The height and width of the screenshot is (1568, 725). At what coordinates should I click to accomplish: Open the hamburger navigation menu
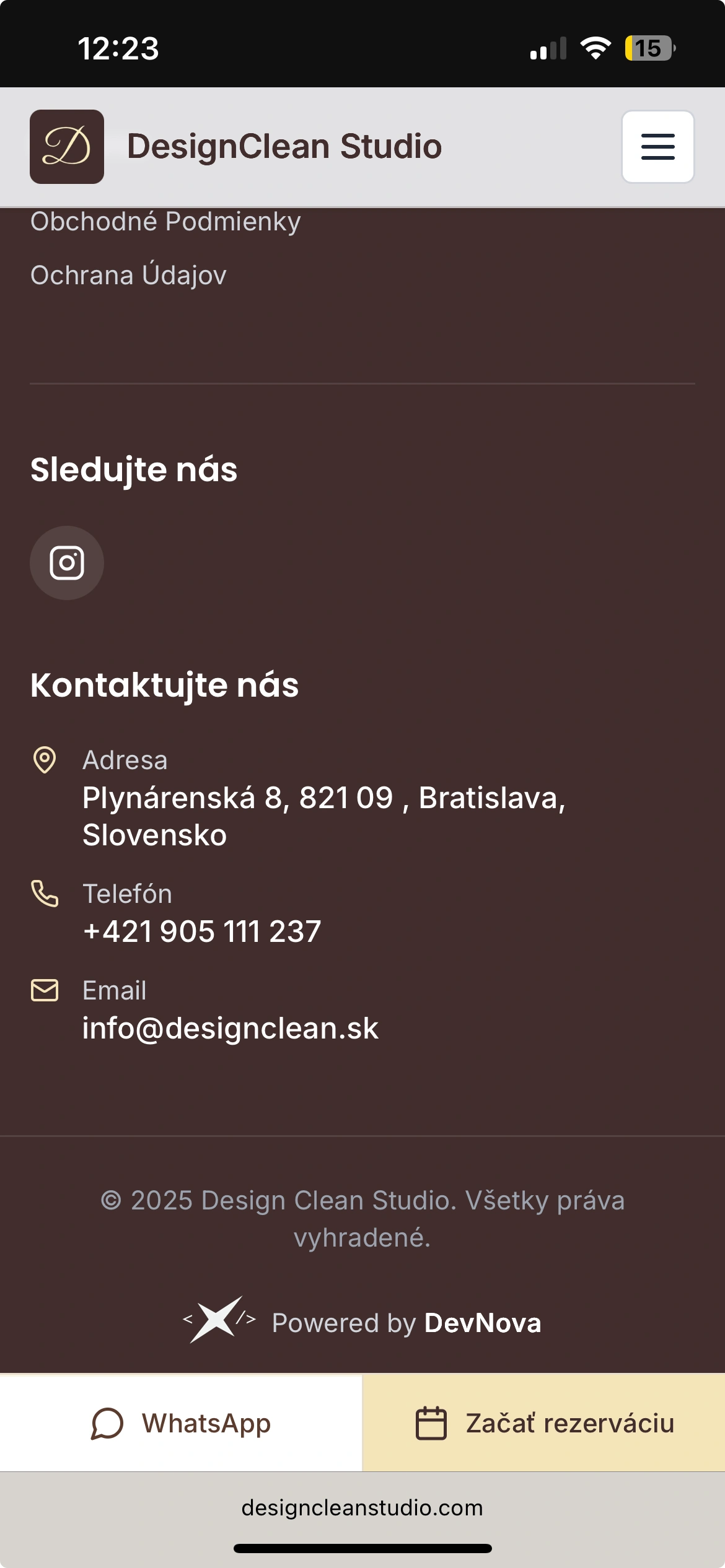click(657, 147)
